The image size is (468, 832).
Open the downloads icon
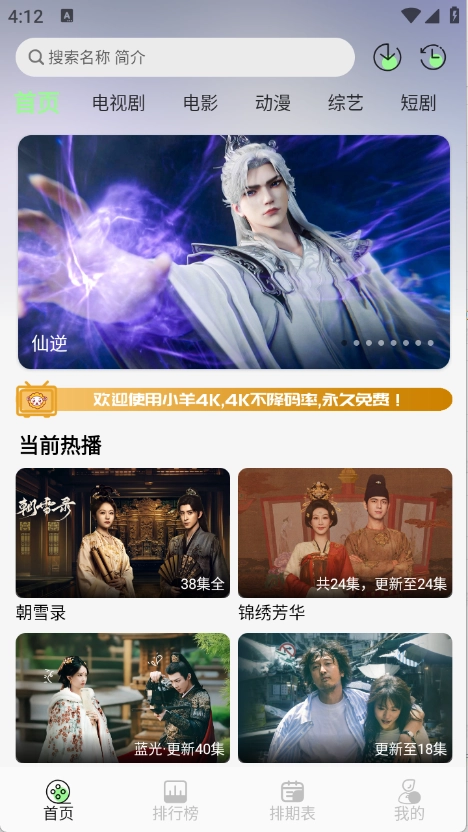pos(387,57)
